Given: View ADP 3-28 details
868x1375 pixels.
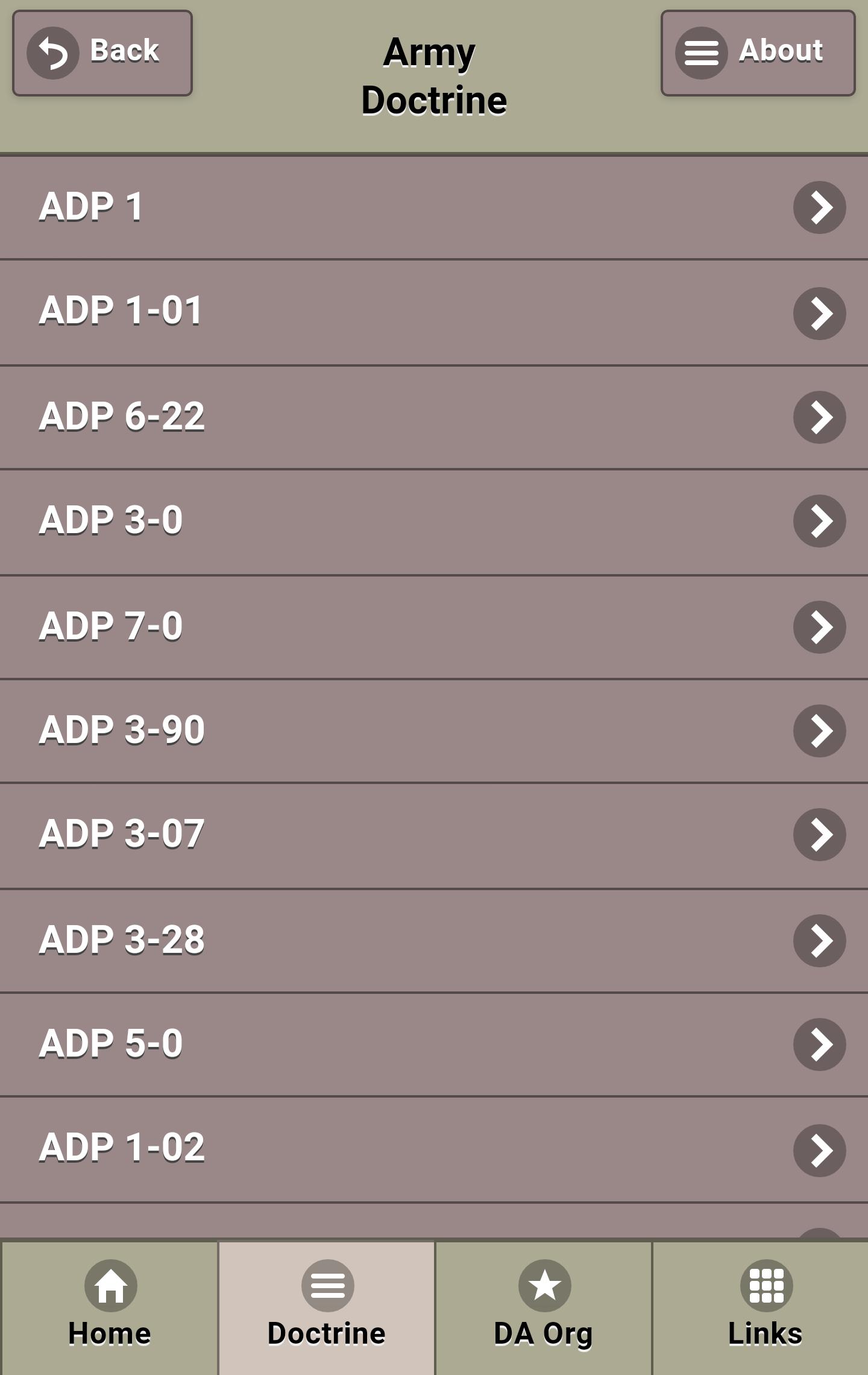Looking at the screenshot, I should point(434,940).
